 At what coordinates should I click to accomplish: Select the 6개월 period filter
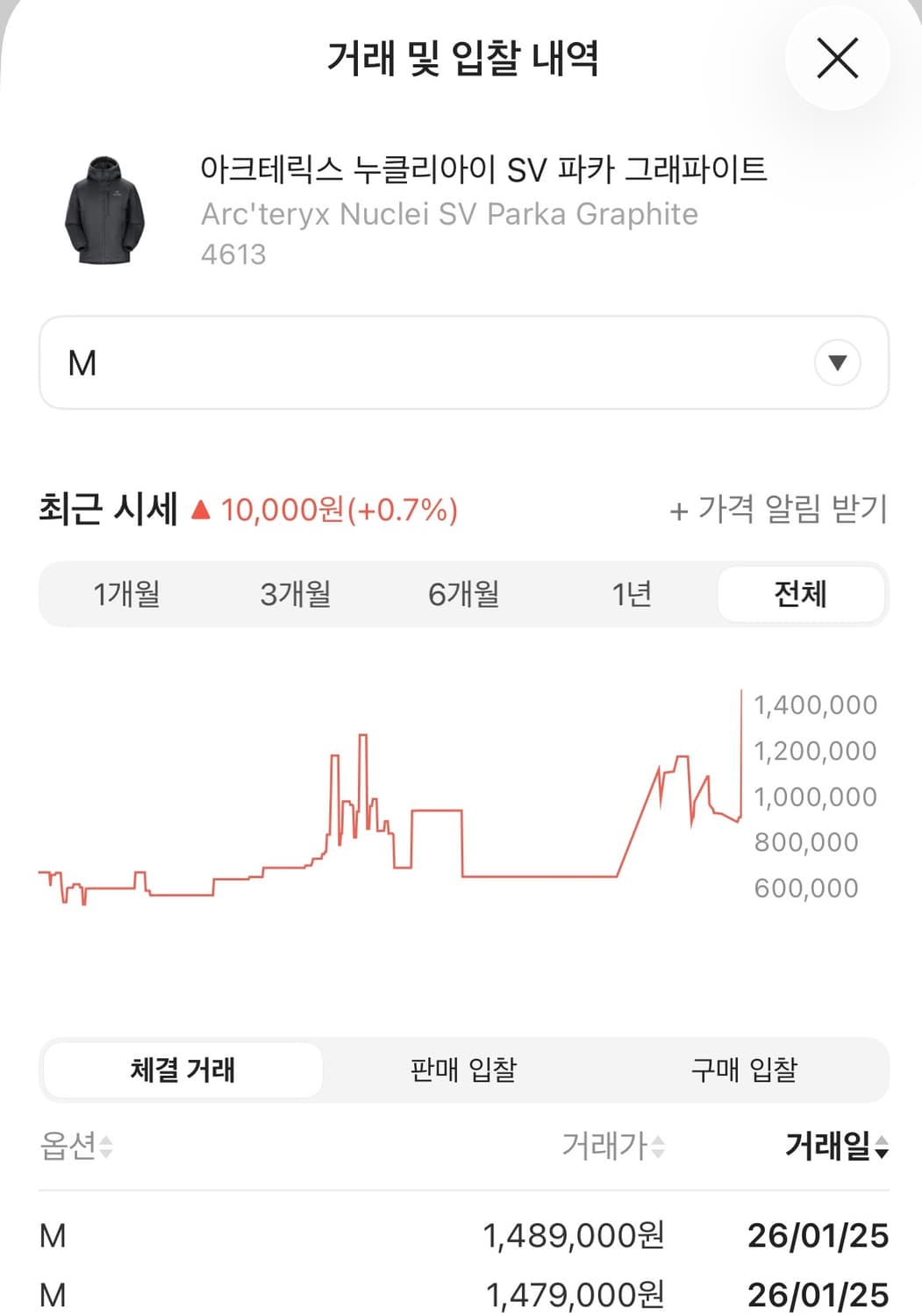coord(464,594)
